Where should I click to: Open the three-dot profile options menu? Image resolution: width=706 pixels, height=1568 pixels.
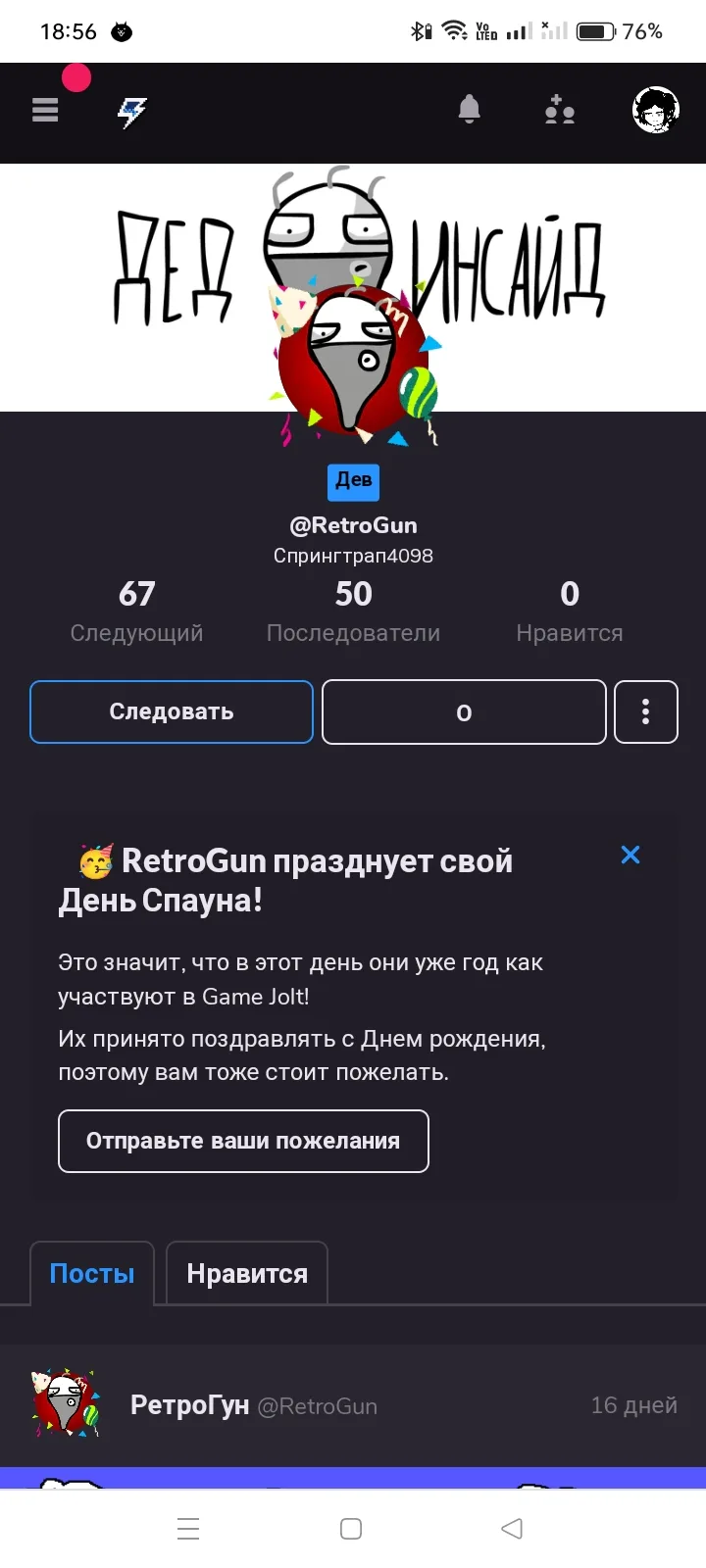point(645,712)
